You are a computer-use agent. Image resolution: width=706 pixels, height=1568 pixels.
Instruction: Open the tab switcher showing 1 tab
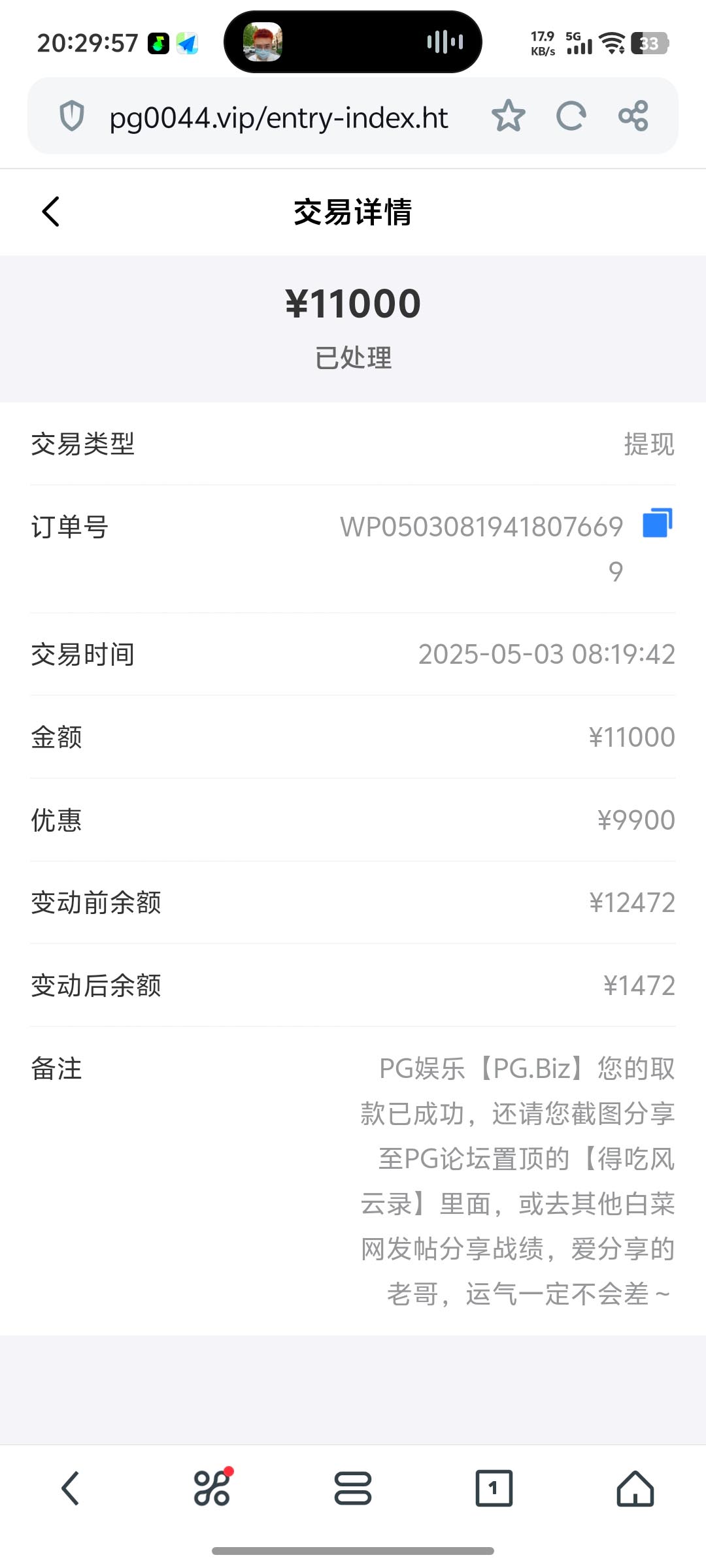pyautogui.click(x=494, y=1488)
